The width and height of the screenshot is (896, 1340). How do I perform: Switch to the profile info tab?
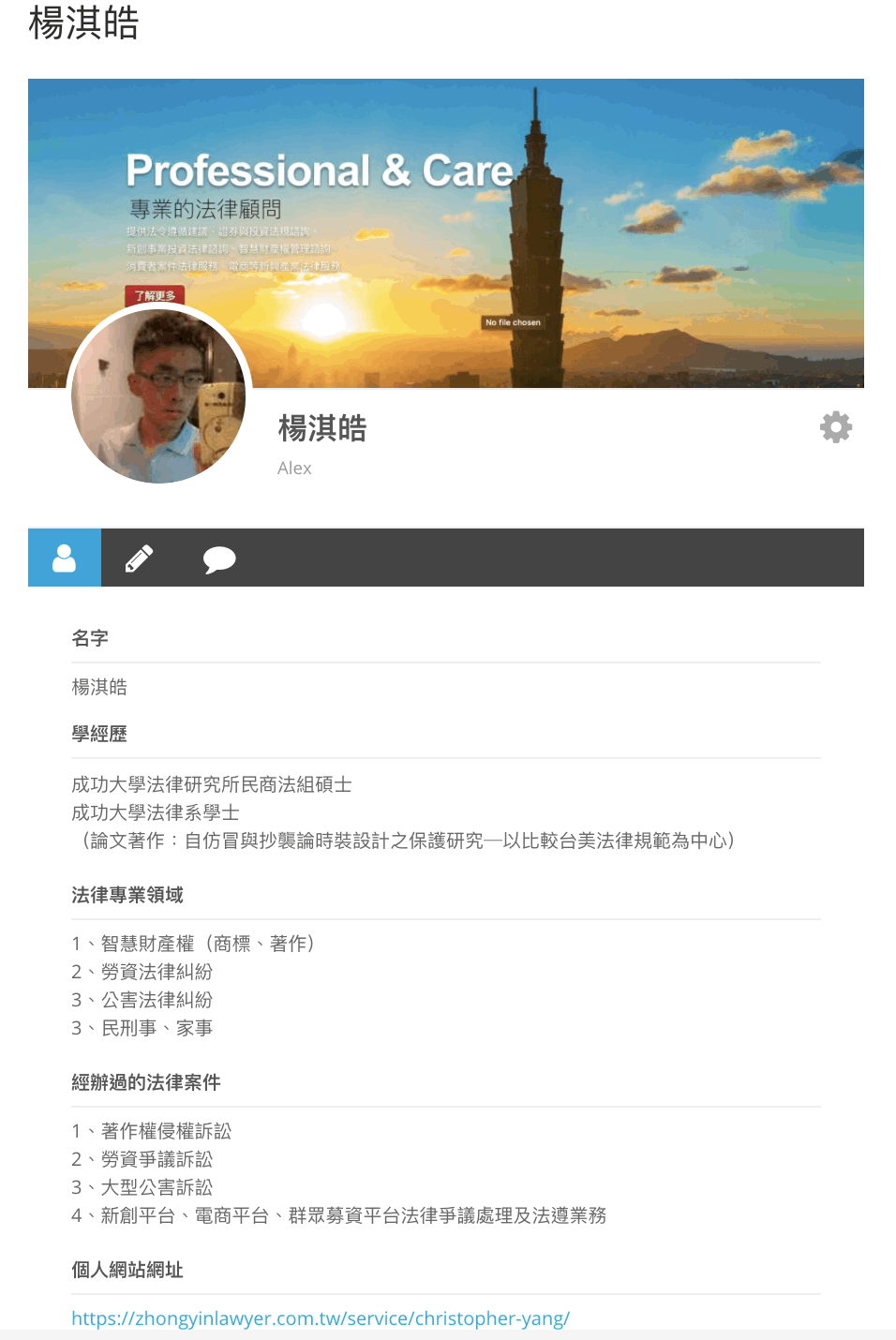point(65,558)
